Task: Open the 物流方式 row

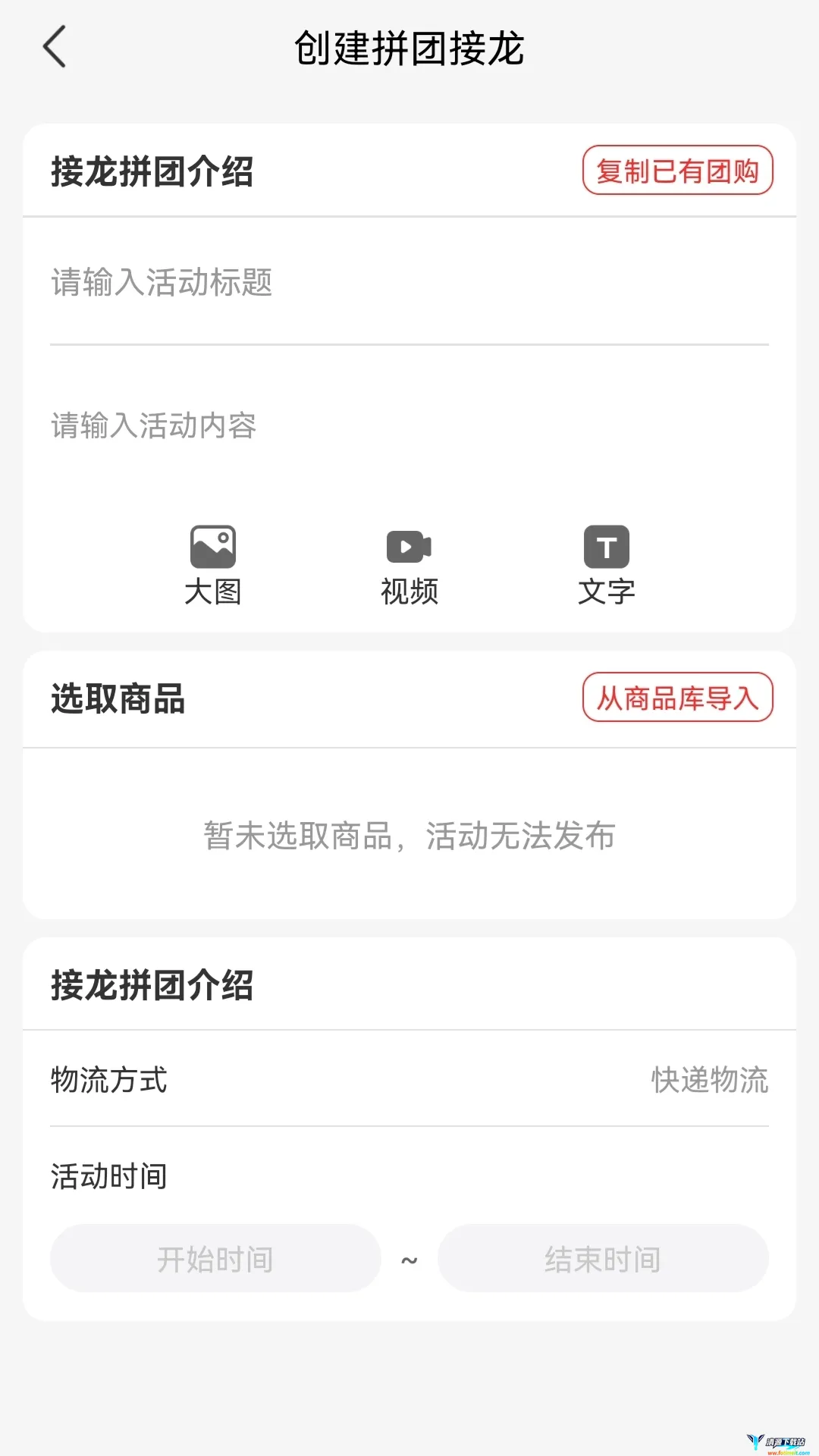Action: (409, 1079)
